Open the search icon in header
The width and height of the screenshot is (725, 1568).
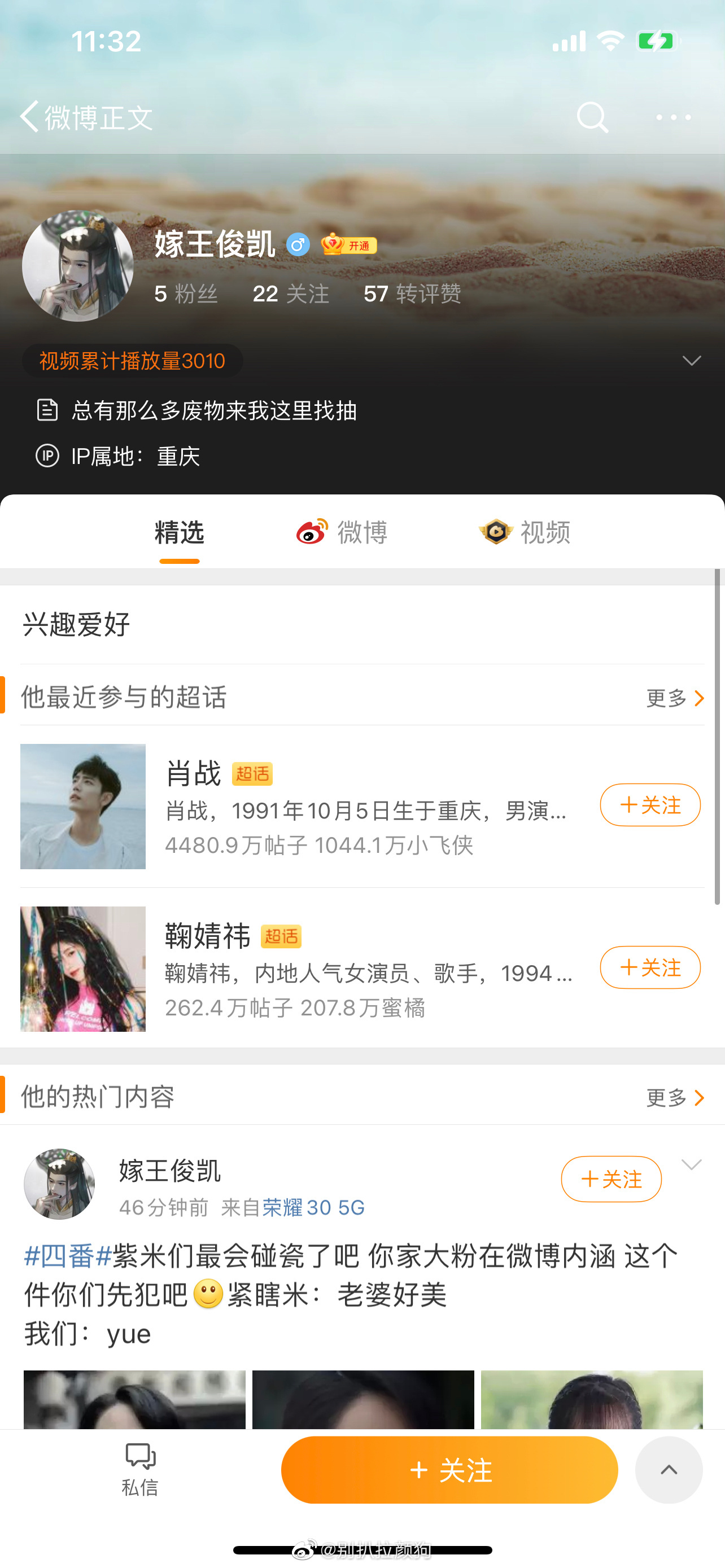592,117
